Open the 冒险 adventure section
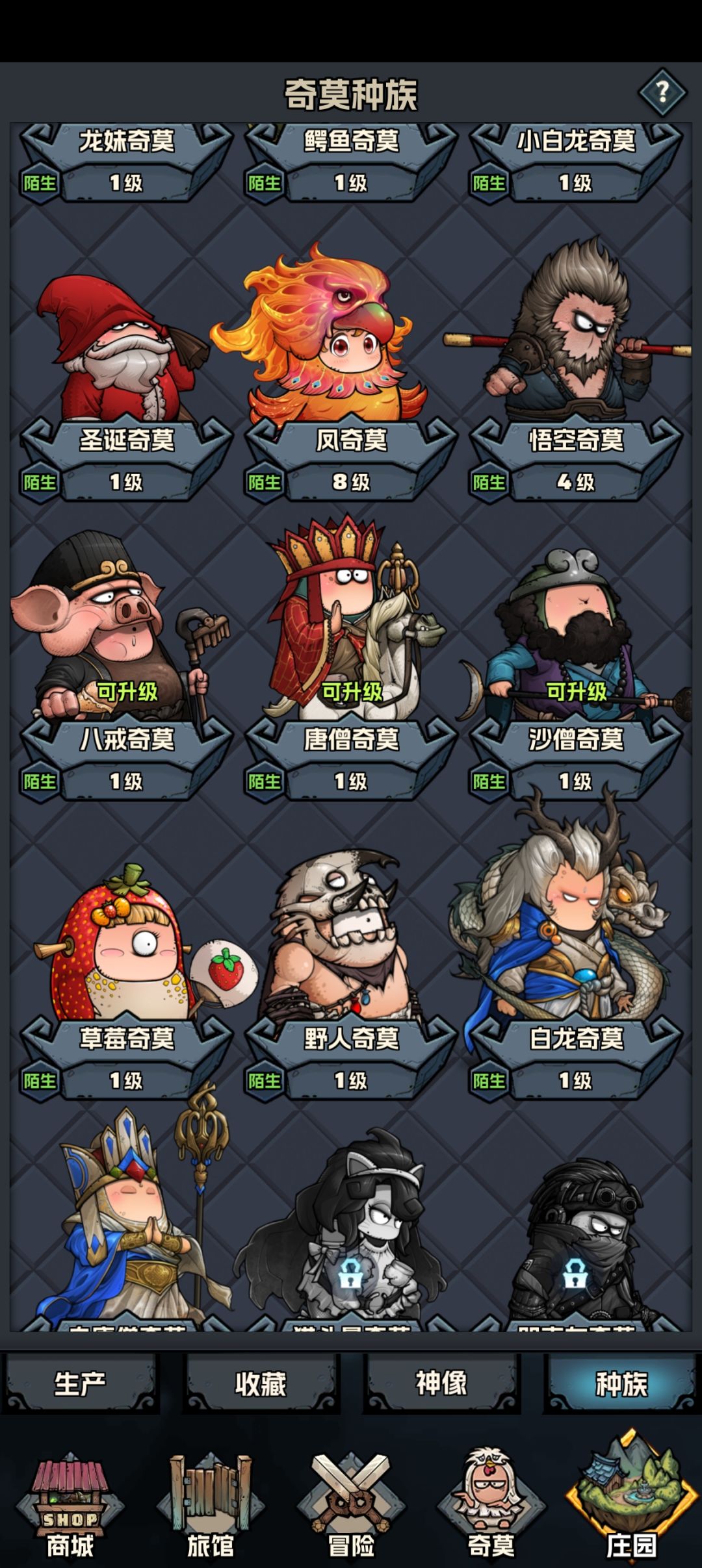Viewport: 702px width, 1568px height. click(351, 1506)
